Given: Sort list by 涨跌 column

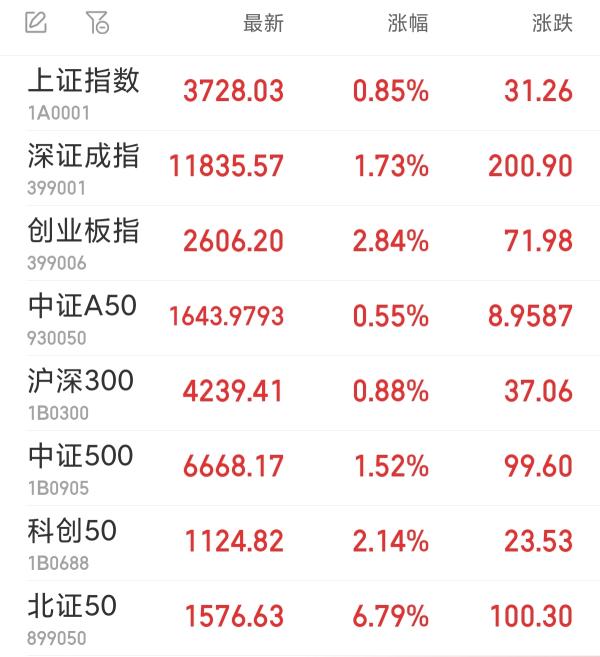Looking at the screenshot, I should (x=553, y=23).
